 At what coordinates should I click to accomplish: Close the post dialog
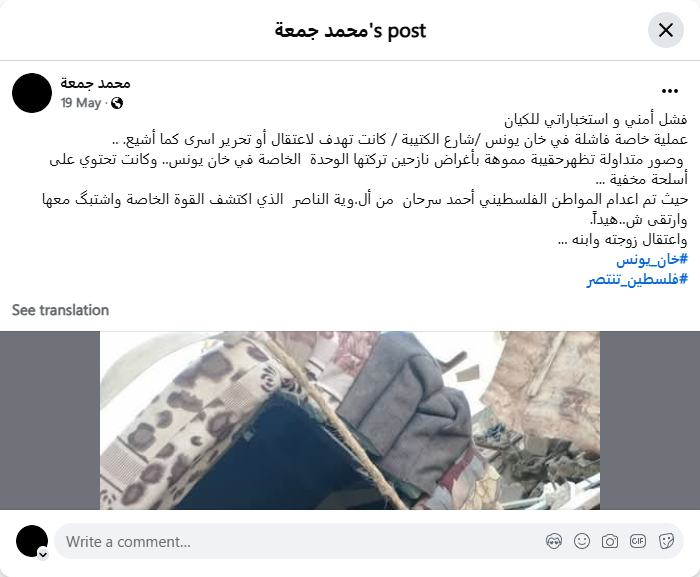(666, 30)
